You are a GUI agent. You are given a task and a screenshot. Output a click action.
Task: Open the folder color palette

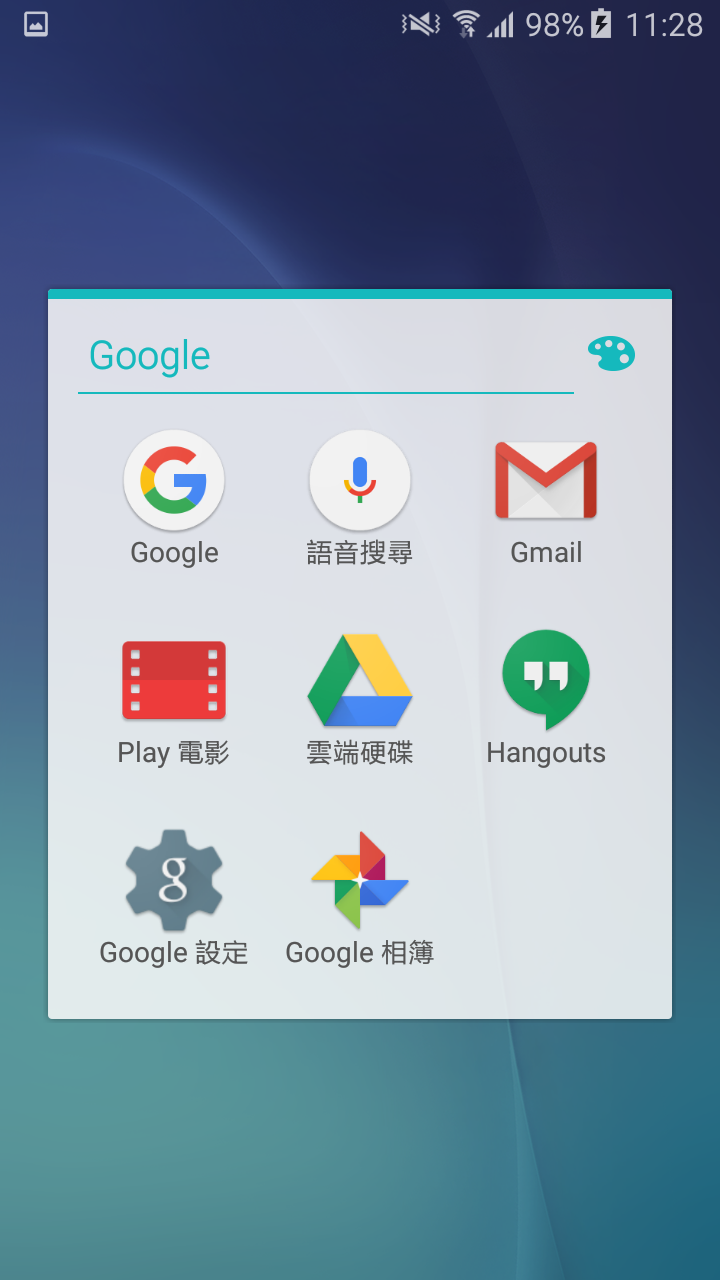[611, 354]
